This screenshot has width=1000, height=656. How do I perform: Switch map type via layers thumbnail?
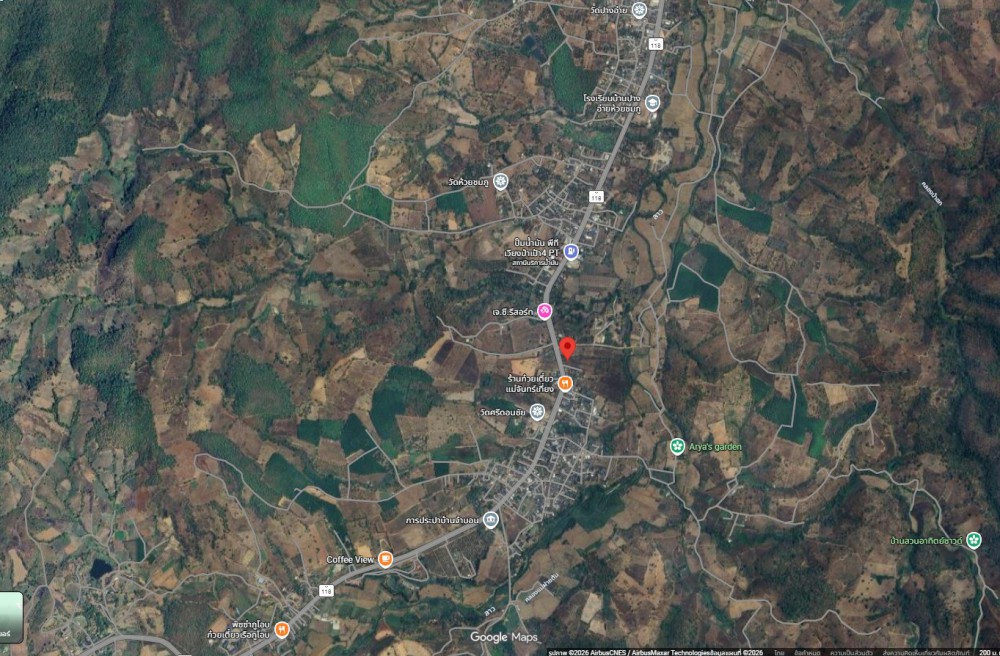[10, 617]
